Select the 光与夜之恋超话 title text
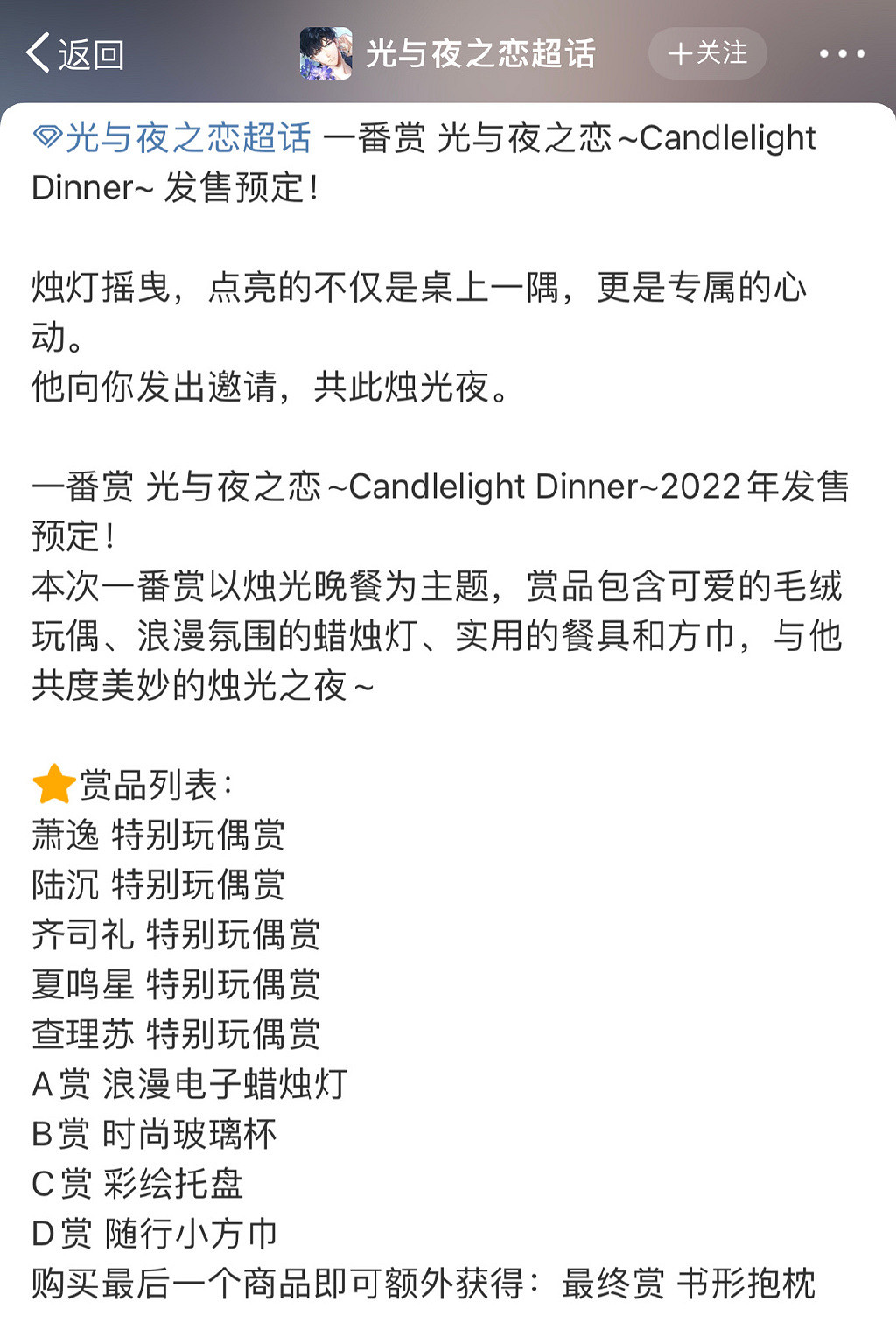This screenshot has width=896, height=1336. [x=479, y=52]
